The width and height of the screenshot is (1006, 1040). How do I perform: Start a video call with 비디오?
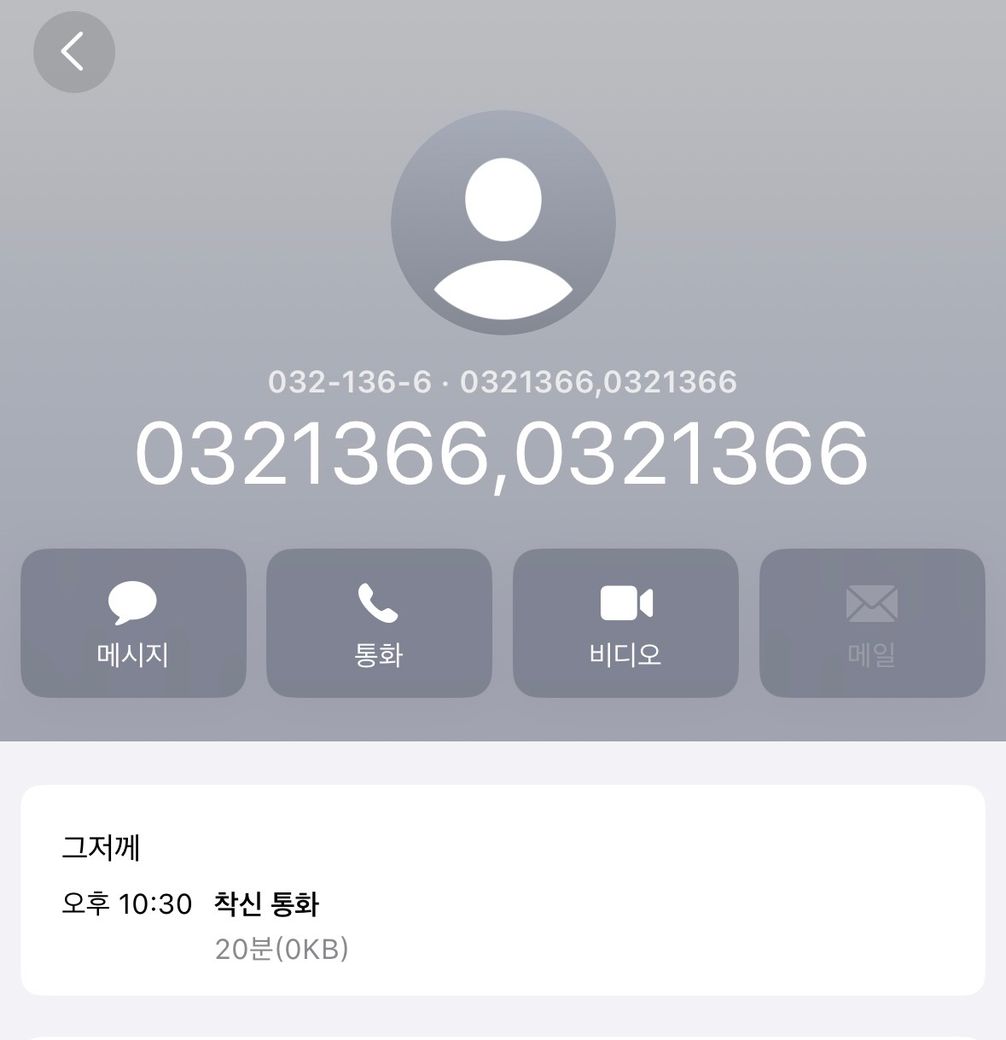pos(625,623)
